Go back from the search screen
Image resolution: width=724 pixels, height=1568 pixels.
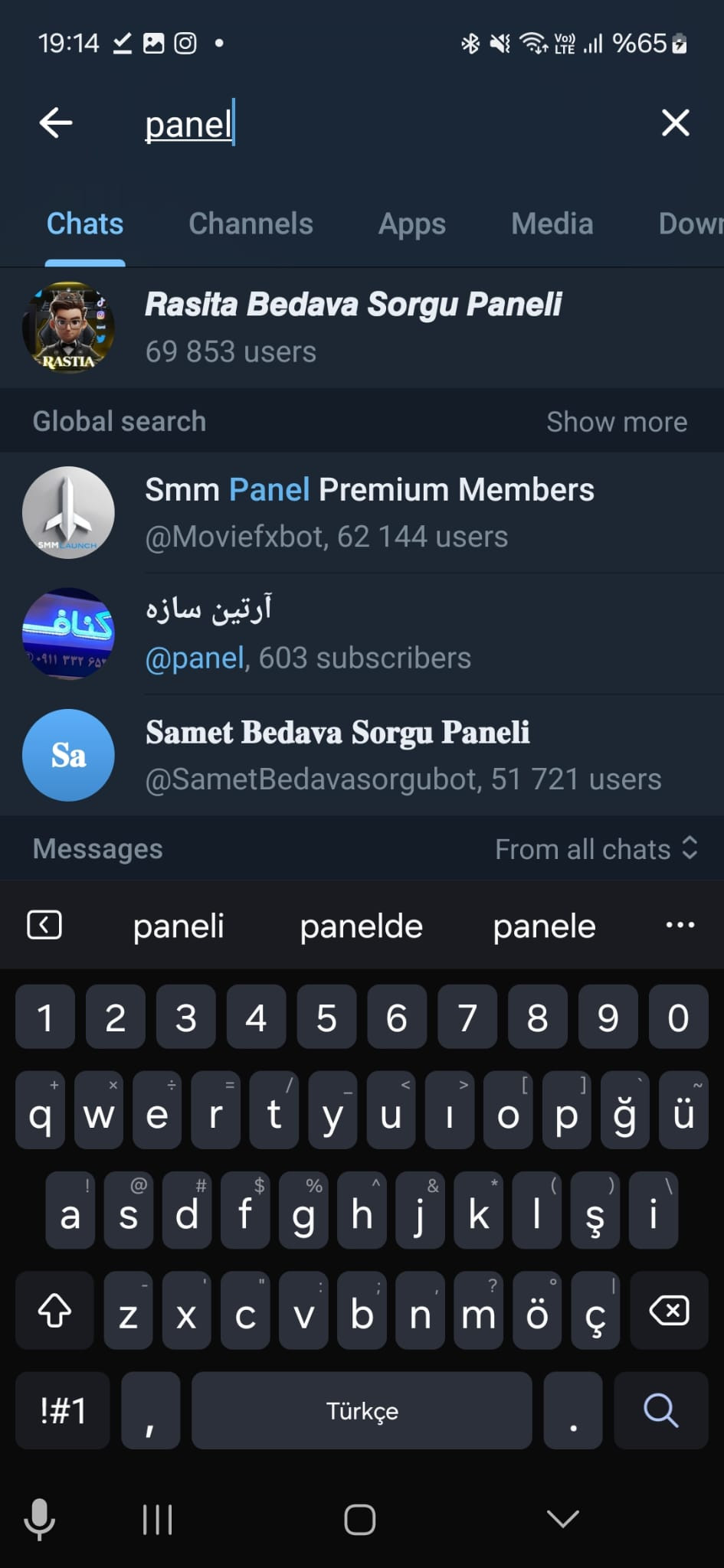click(x=56, y=122)
